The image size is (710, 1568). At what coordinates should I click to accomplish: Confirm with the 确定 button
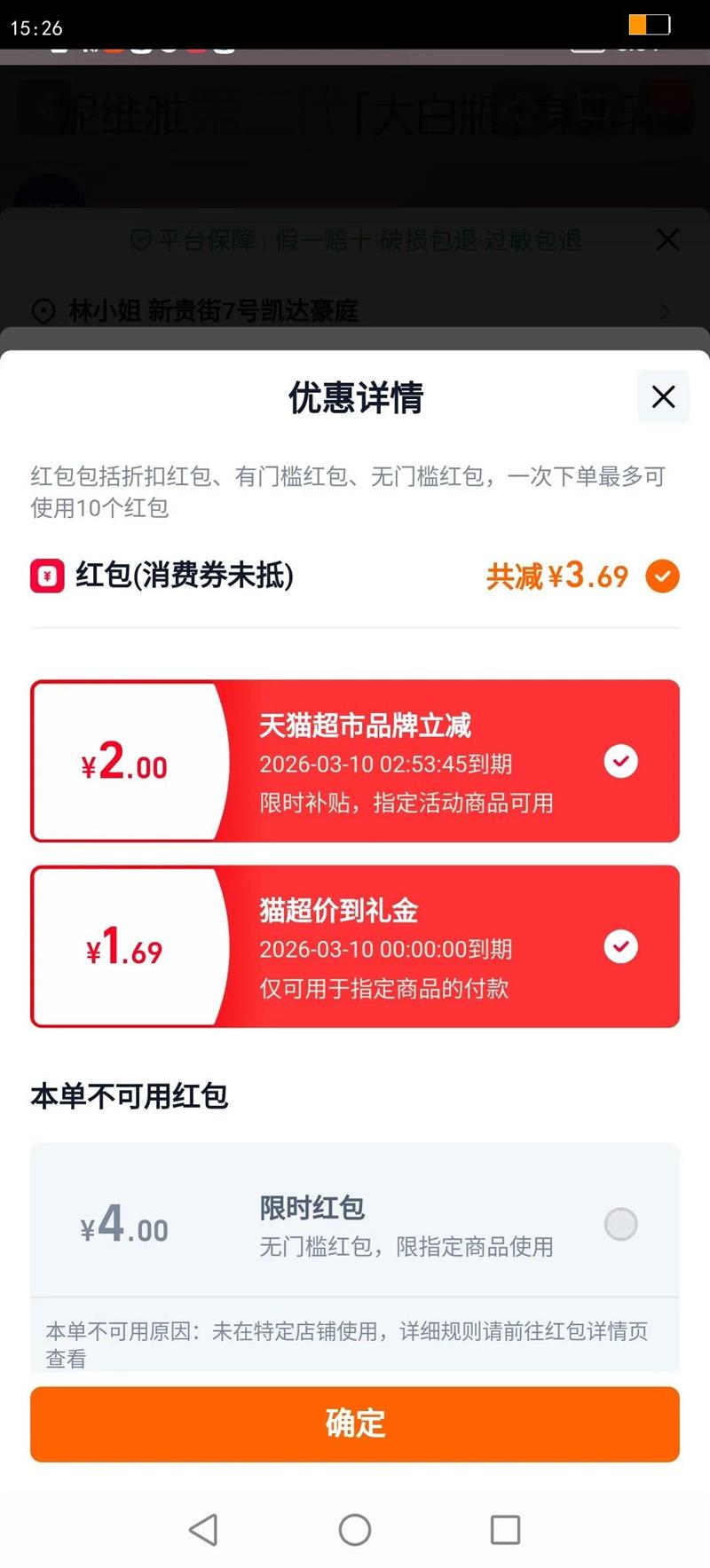pos(355,1423)
